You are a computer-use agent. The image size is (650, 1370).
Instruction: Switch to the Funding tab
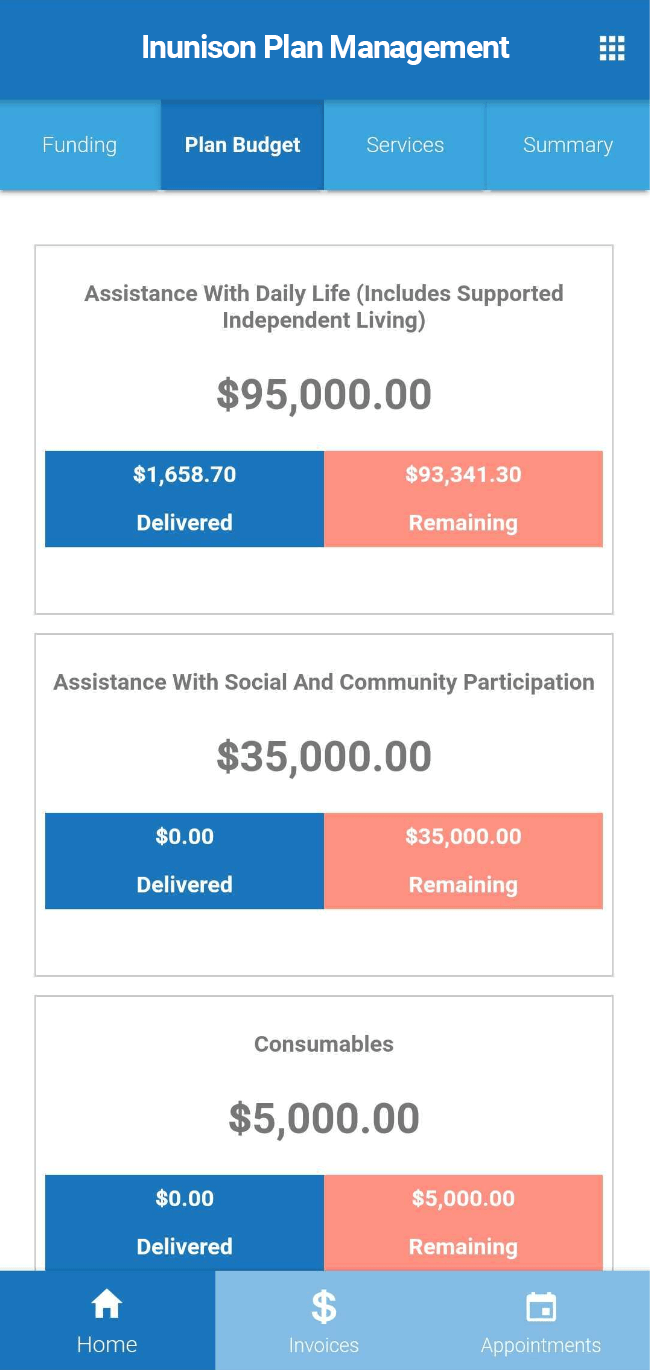pyautogui.click(x=80, y=145)
